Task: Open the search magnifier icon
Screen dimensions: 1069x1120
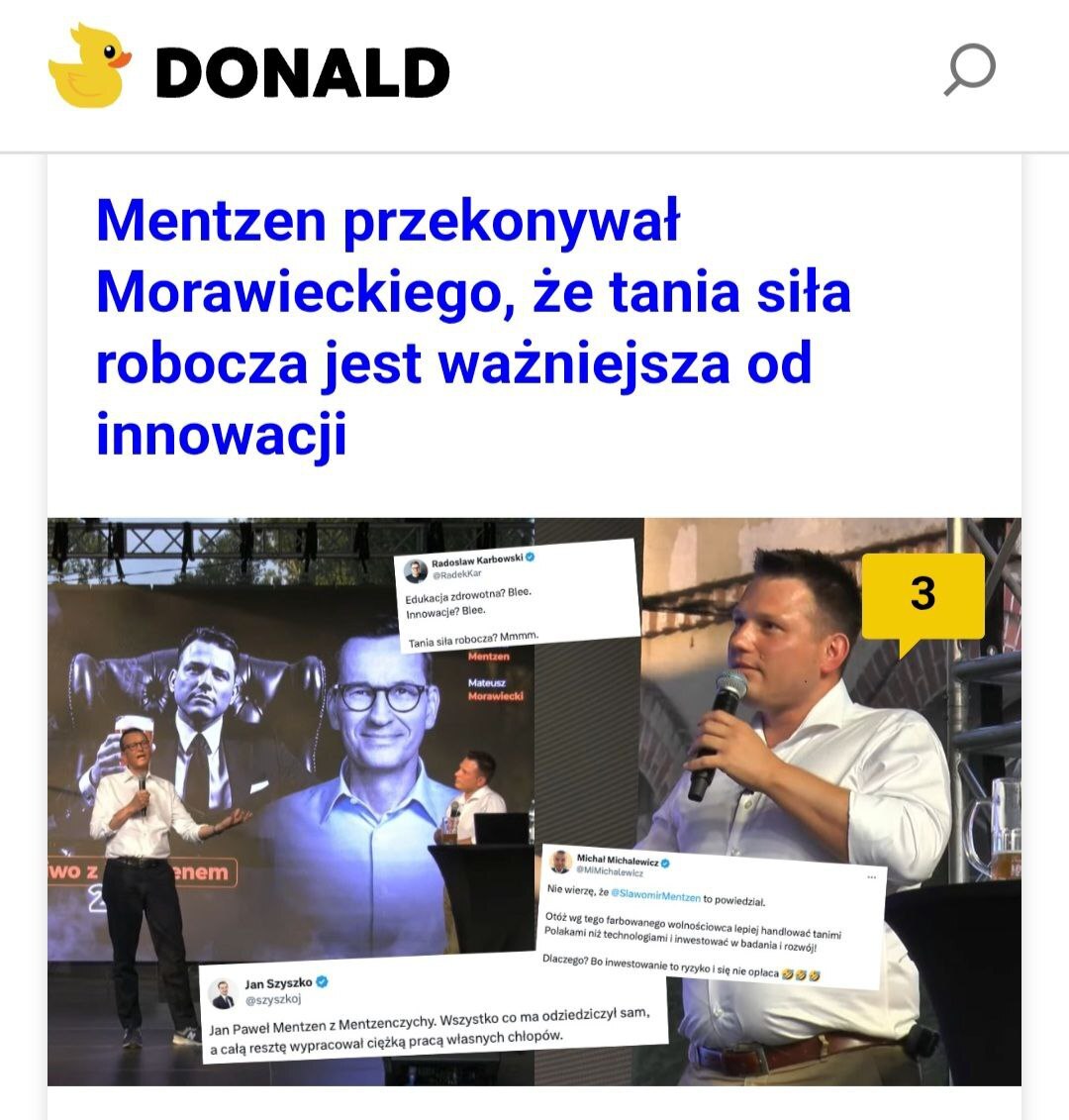Action: pyautogui.click(x=968, y=71)
